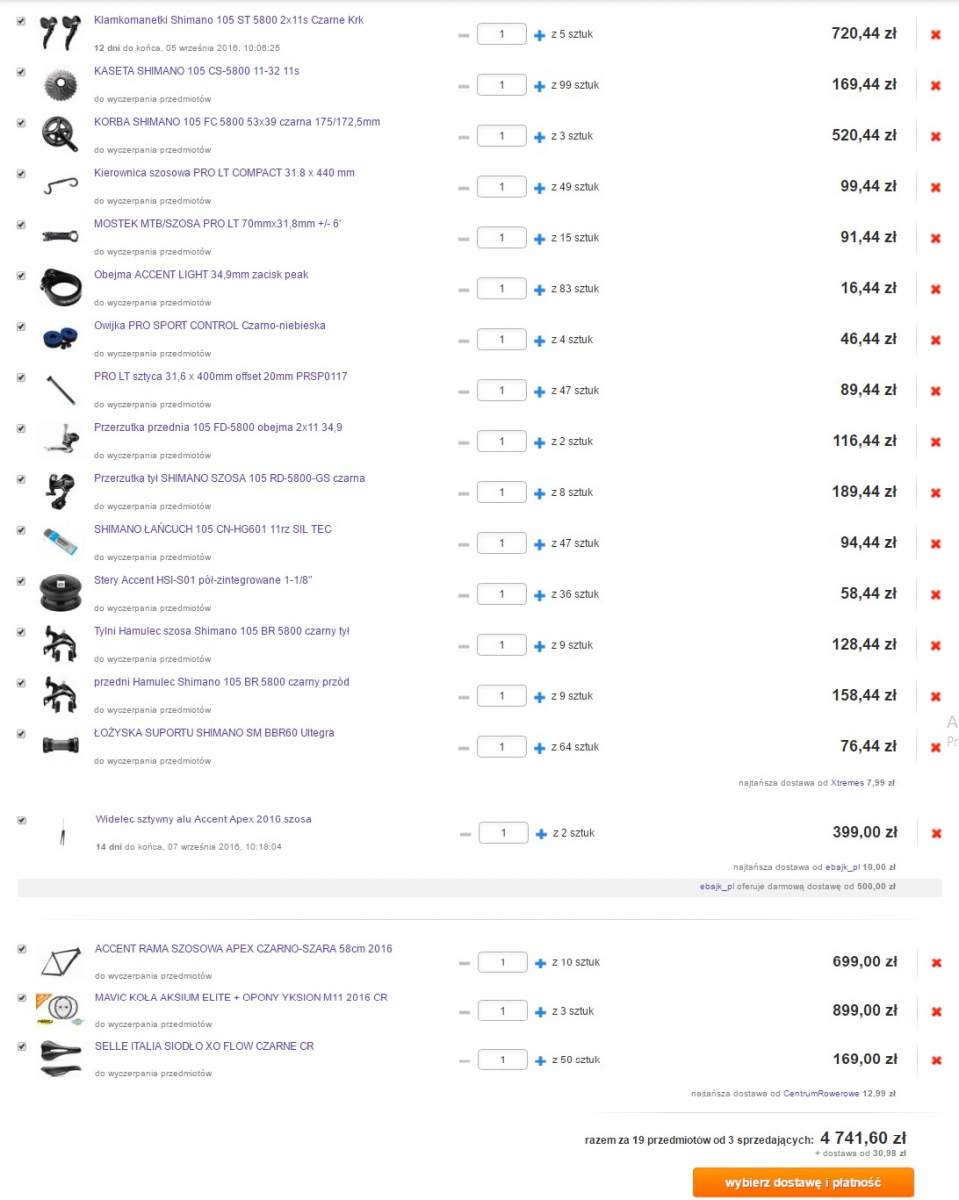View SHIMANO ŁAŃCUCH 105 CN-HG601 thumbnail

pos(59,542)
